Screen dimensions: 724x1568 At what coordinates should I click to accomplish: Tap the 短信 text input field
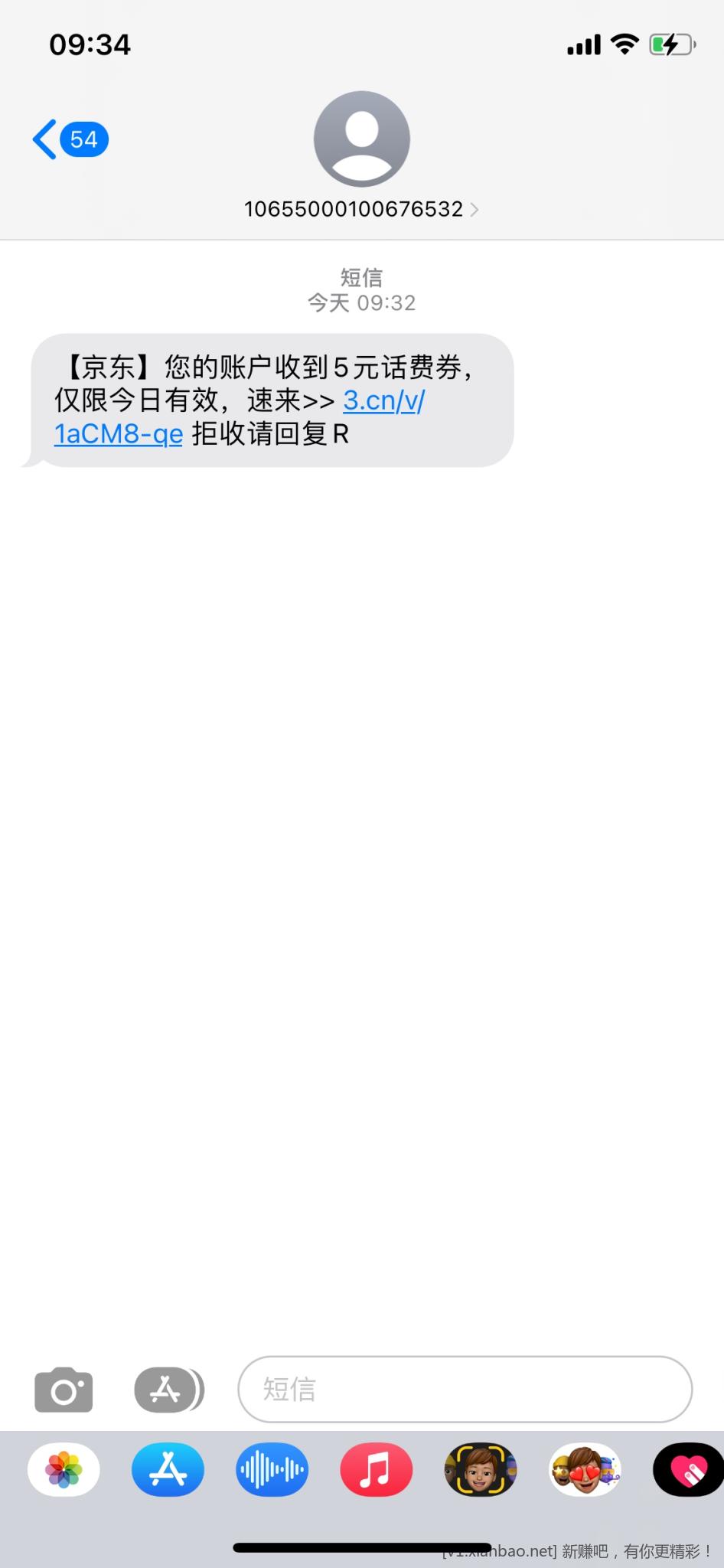click(464, 1390)
